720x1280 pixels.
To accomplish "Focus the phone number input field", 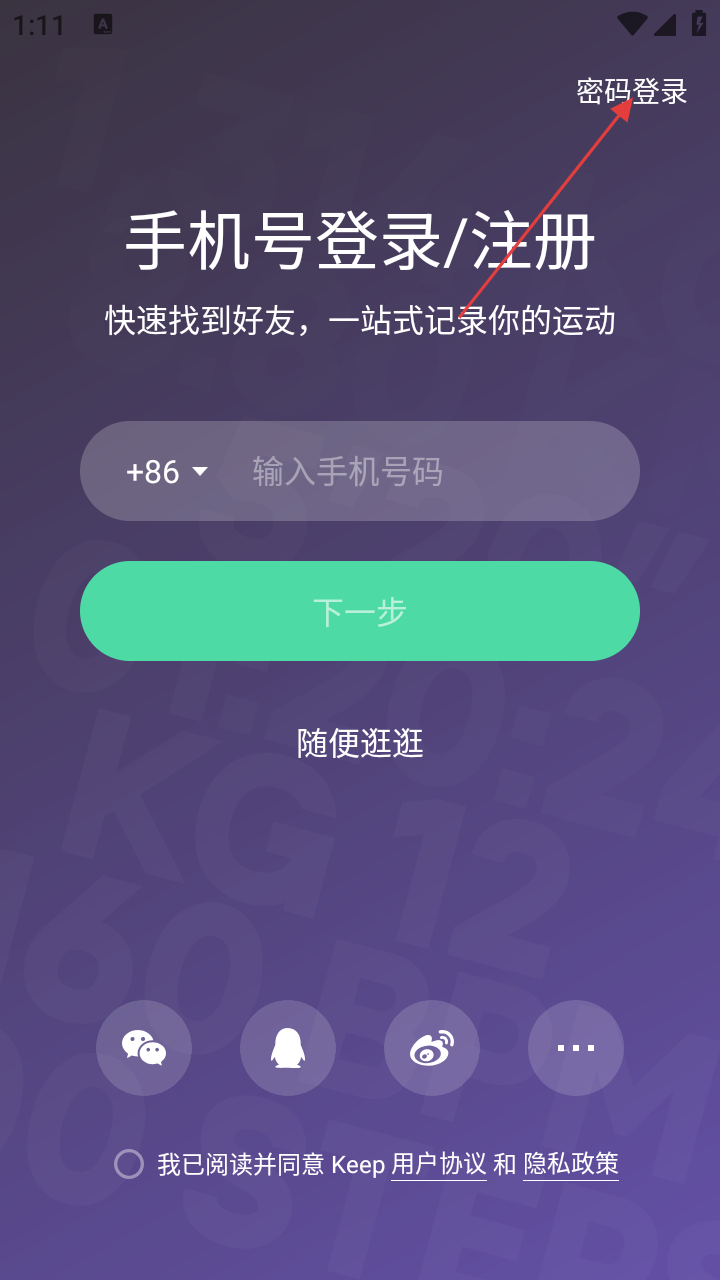I will point(420,472).
